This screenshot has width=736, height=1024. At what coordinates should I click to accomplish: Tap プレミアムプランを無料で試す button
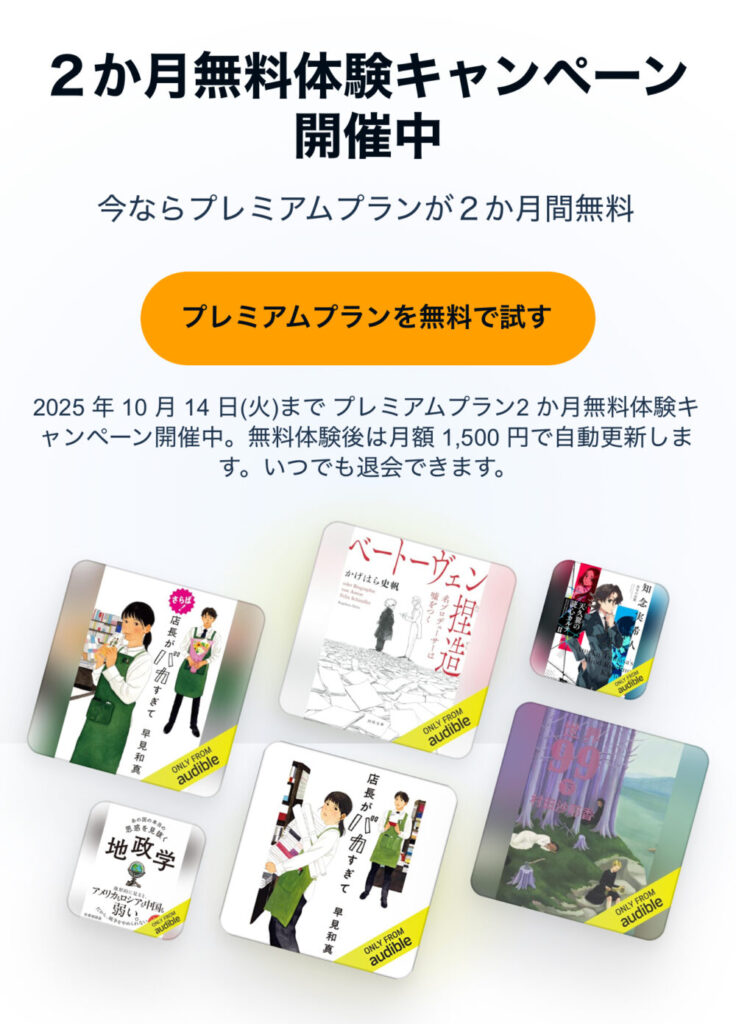pos(367,318)
